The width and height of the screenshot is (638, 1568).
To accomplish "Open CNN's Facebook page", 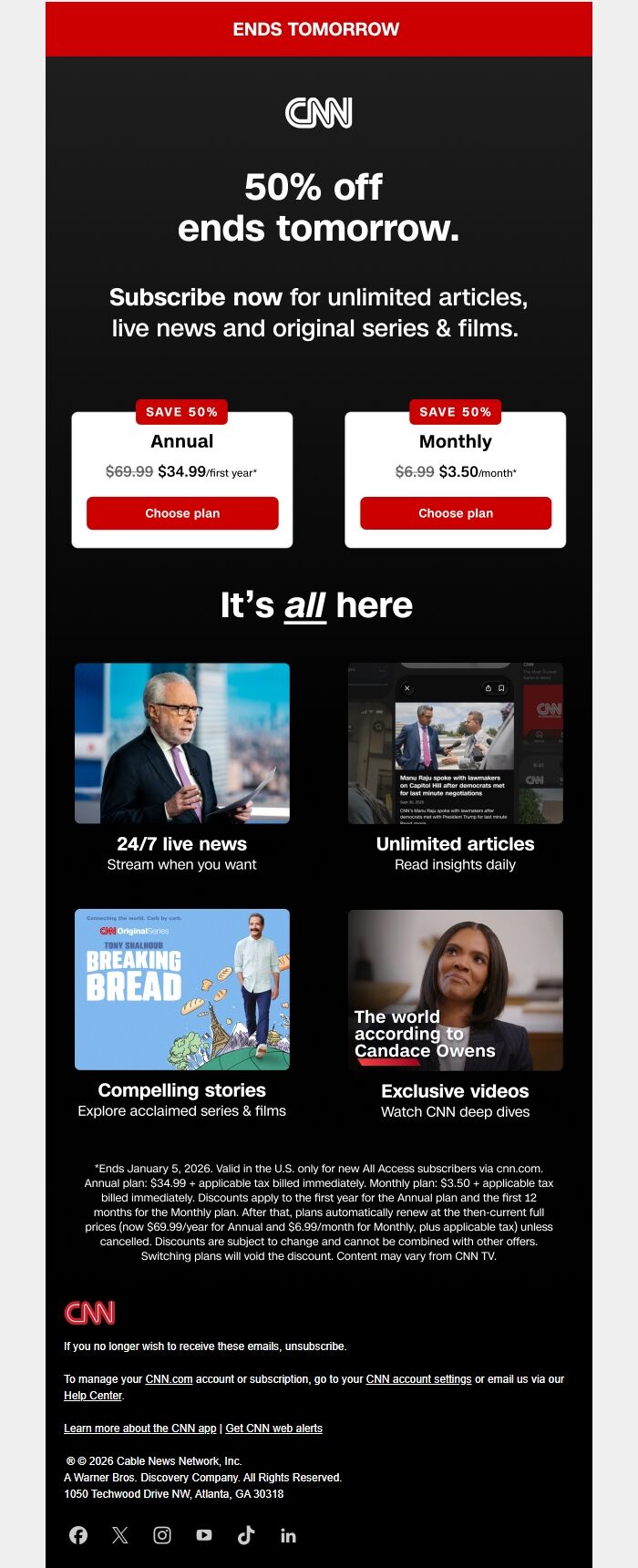I will tap(78, 1535).
